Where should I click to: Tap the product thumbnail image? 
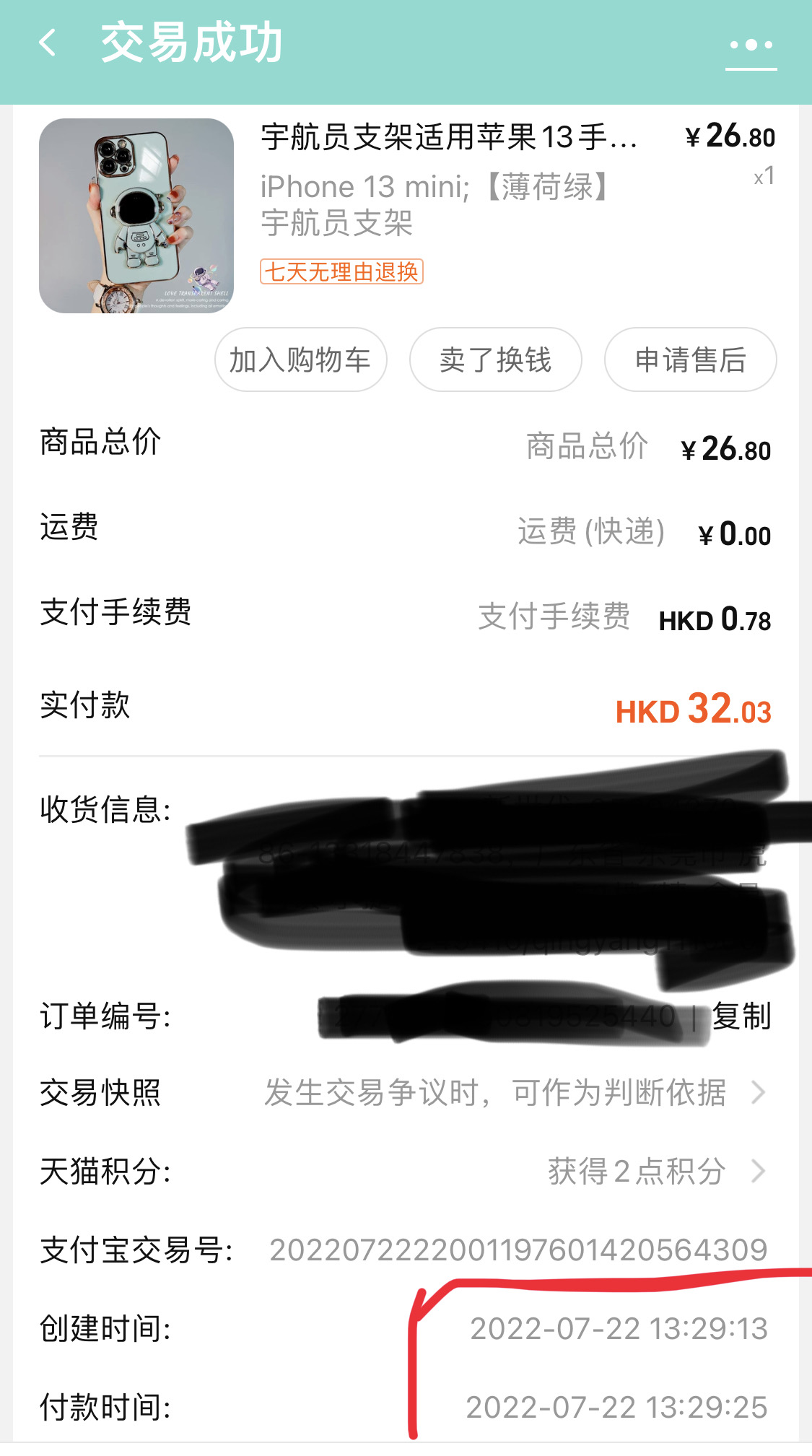(x=137, y=215)
